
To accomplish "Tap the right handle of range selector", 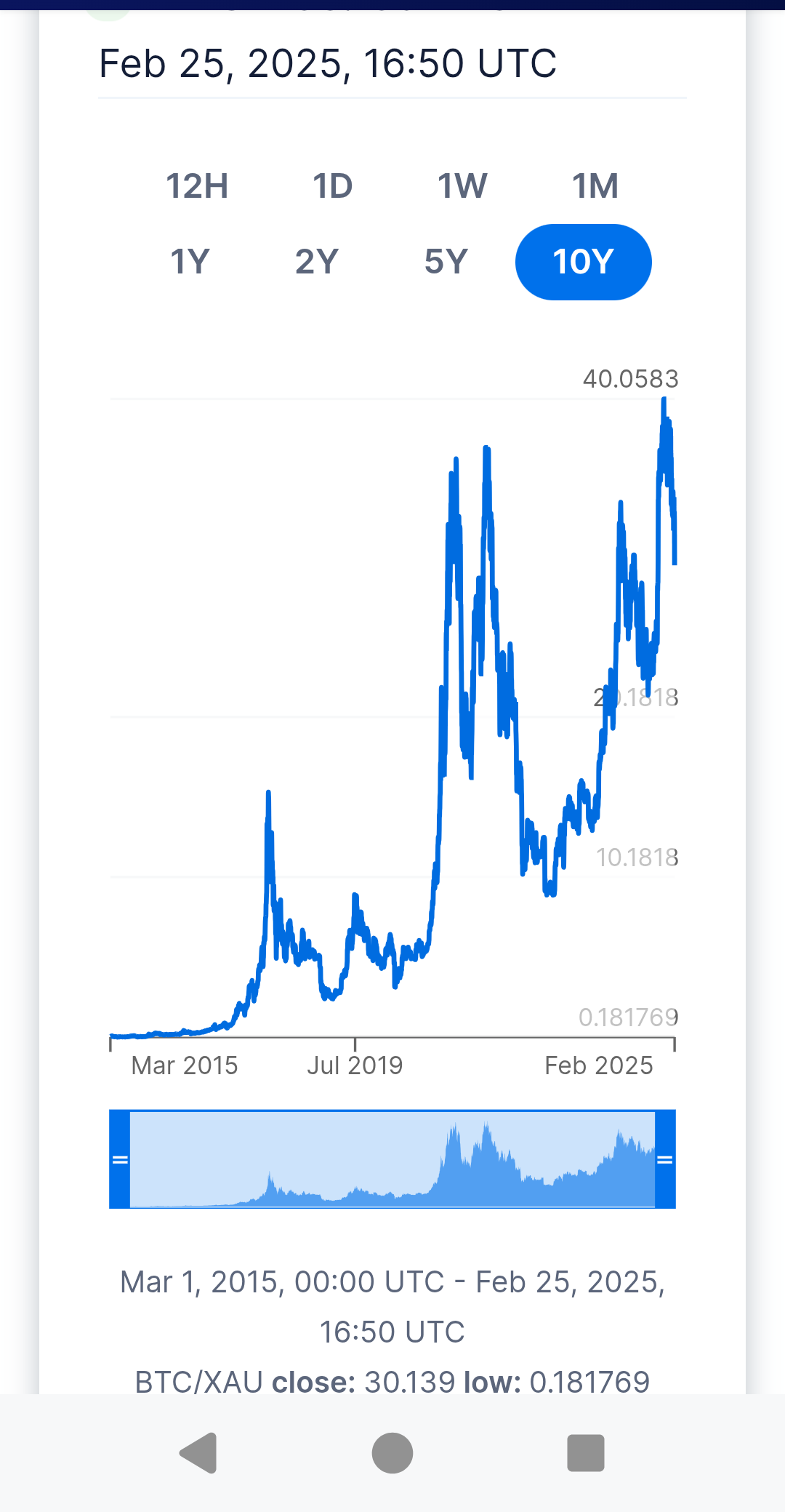I will point(665,1159).
